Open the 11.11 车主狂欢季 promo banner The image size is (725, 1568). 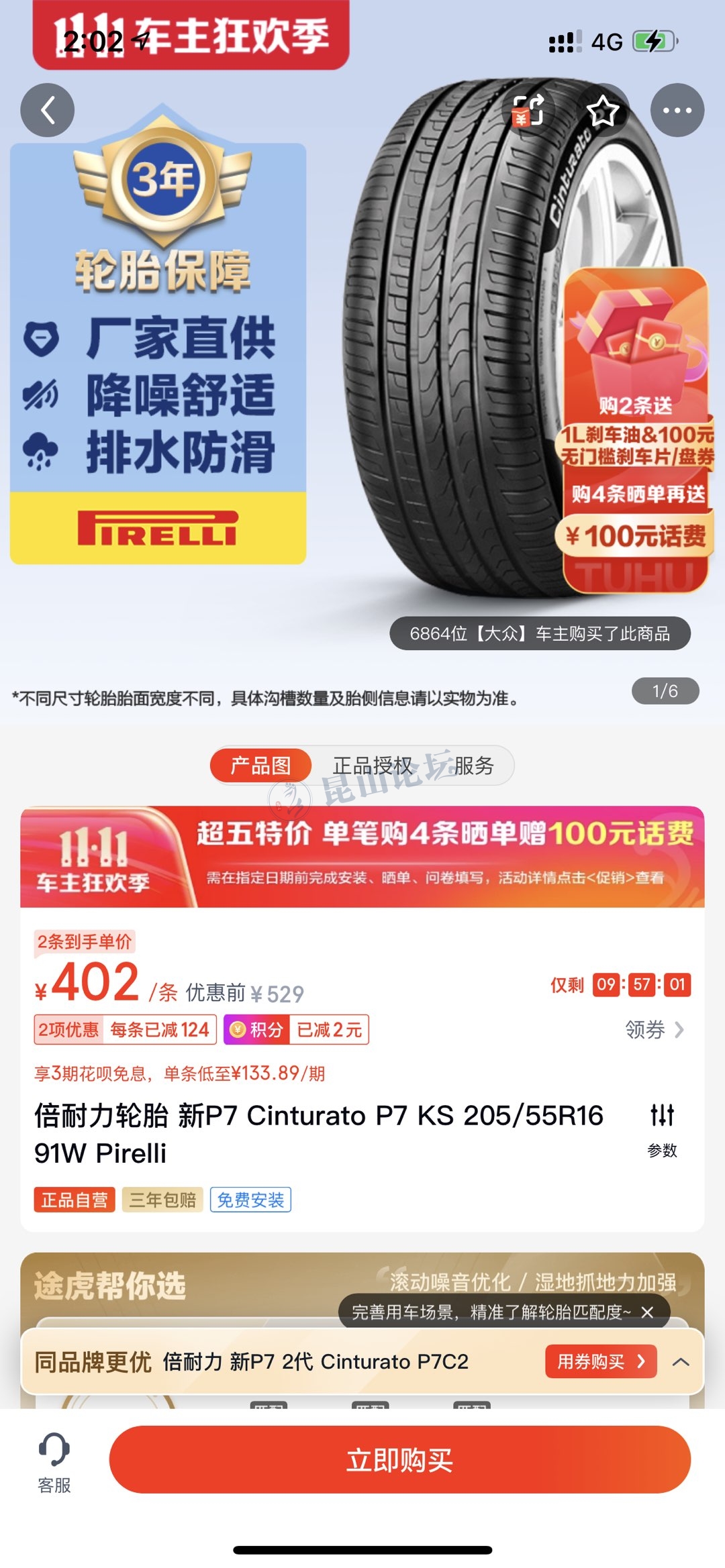pyautogui.click(x=362, y=857)
